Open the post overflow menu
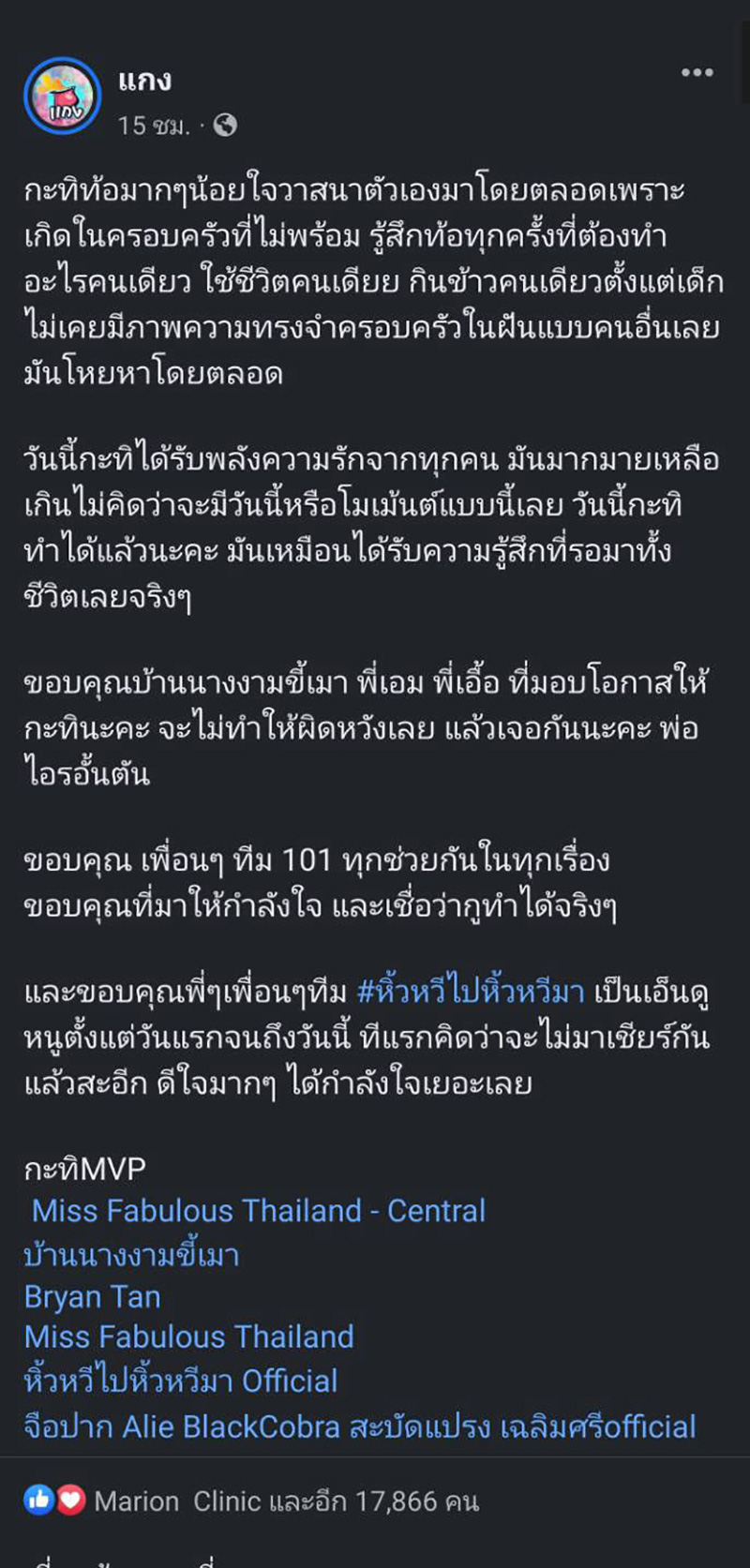The width and height of the screenshot is (750, 1568). click(697, 73)
